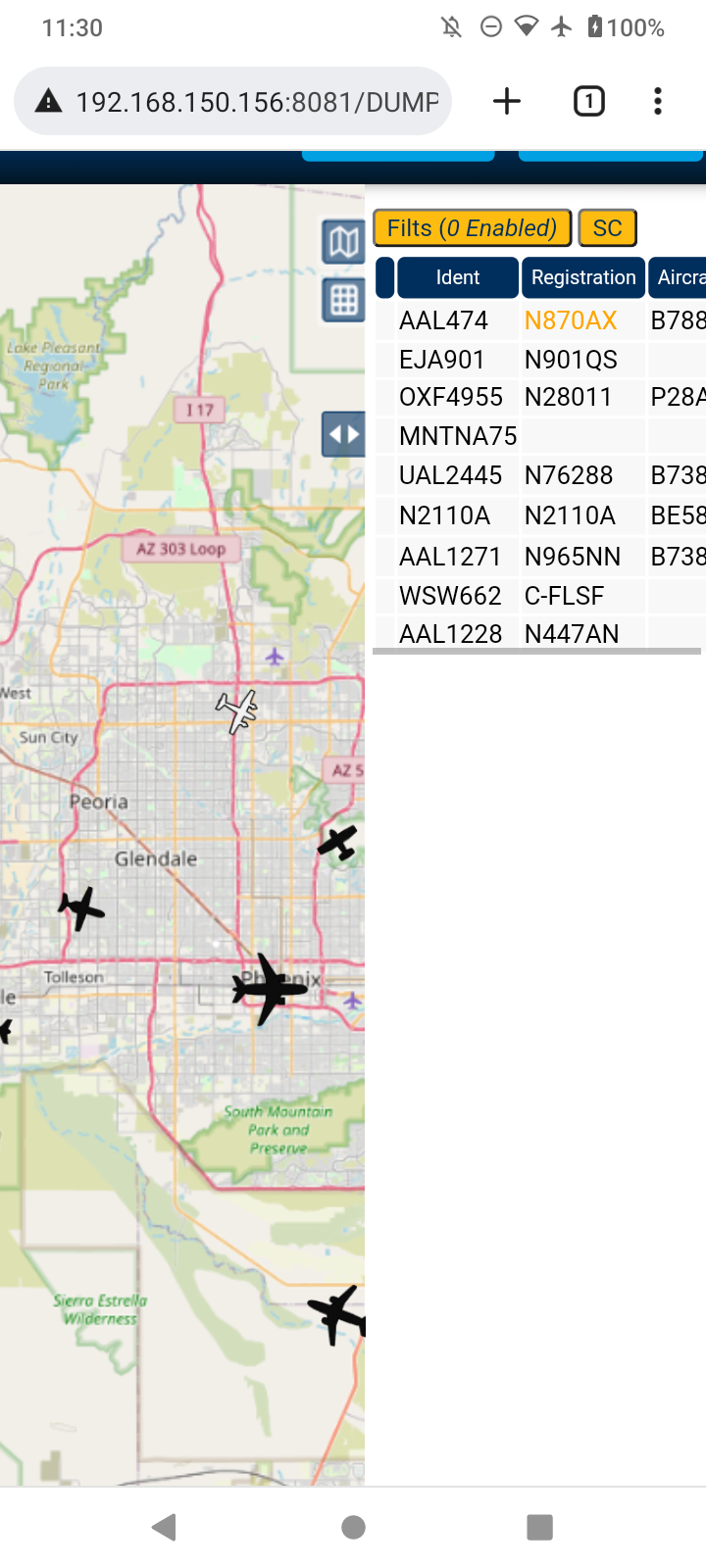The height and width of the screenshot is (1568, 706).
Task: Open the tab switcher
Action: (588, 101)
